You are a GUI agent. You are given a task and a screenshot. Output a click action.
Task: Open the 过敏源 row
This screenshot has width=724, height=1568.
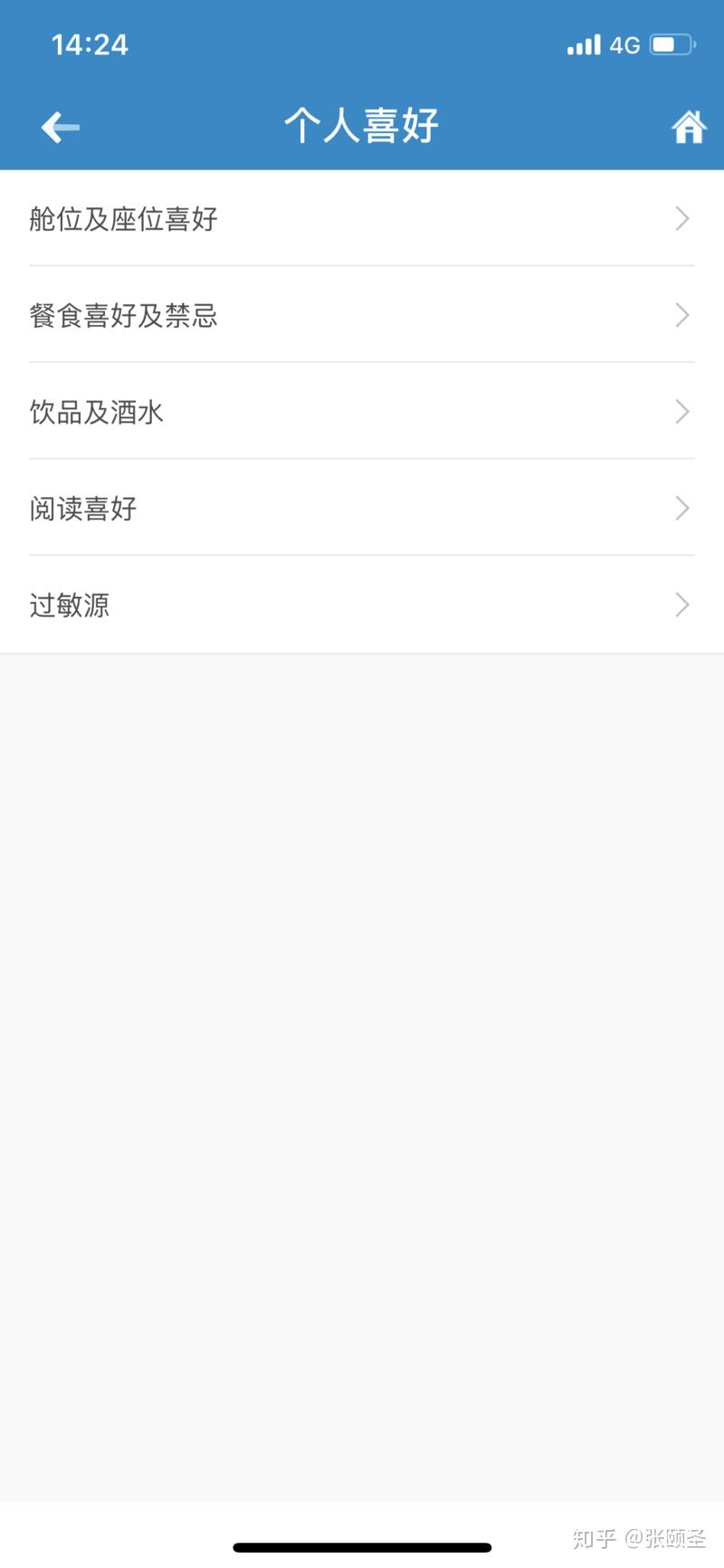pos(362,605)
